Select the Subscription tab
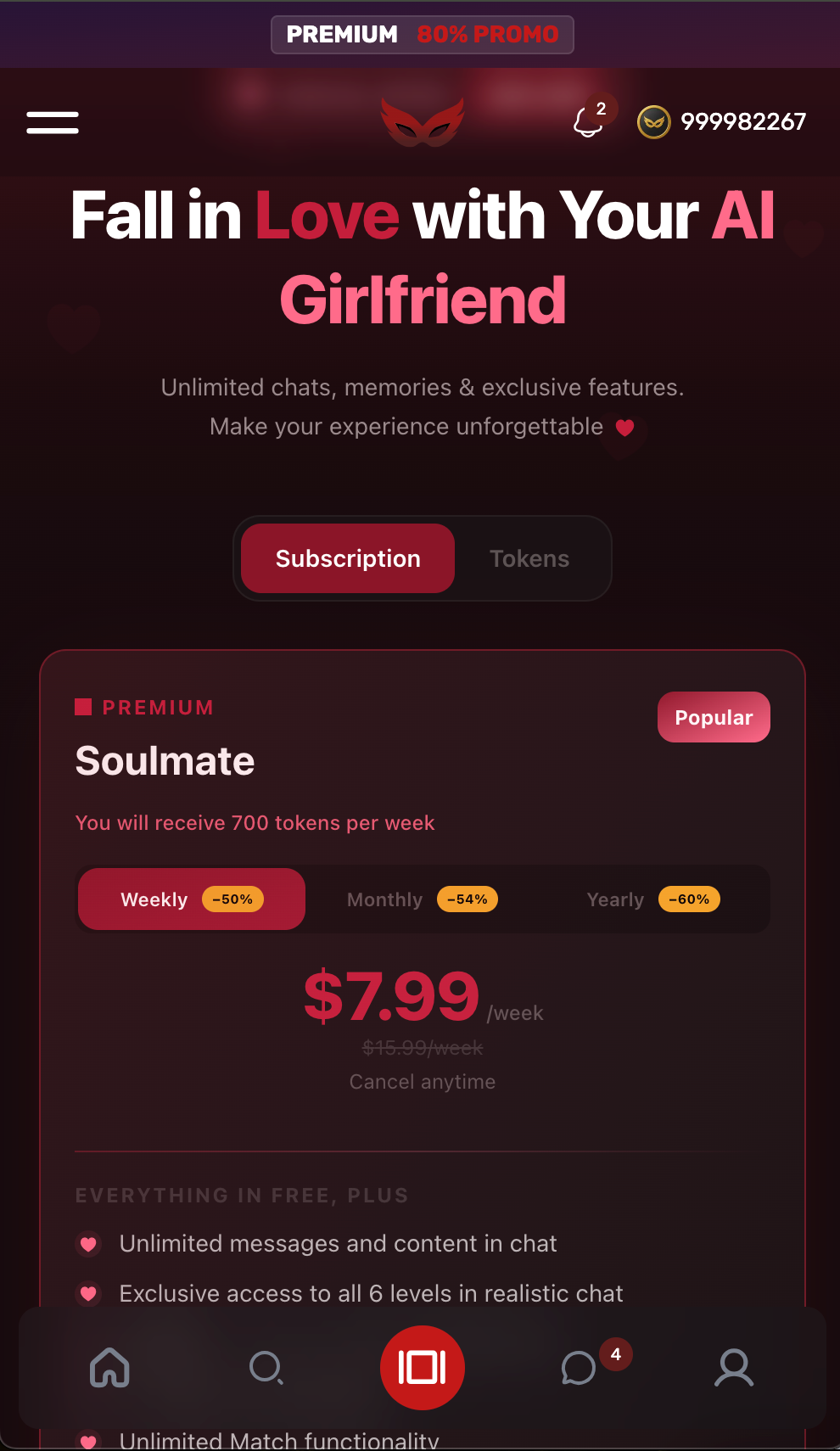Viewport: 840px width, 1451px height. point(348,558)
